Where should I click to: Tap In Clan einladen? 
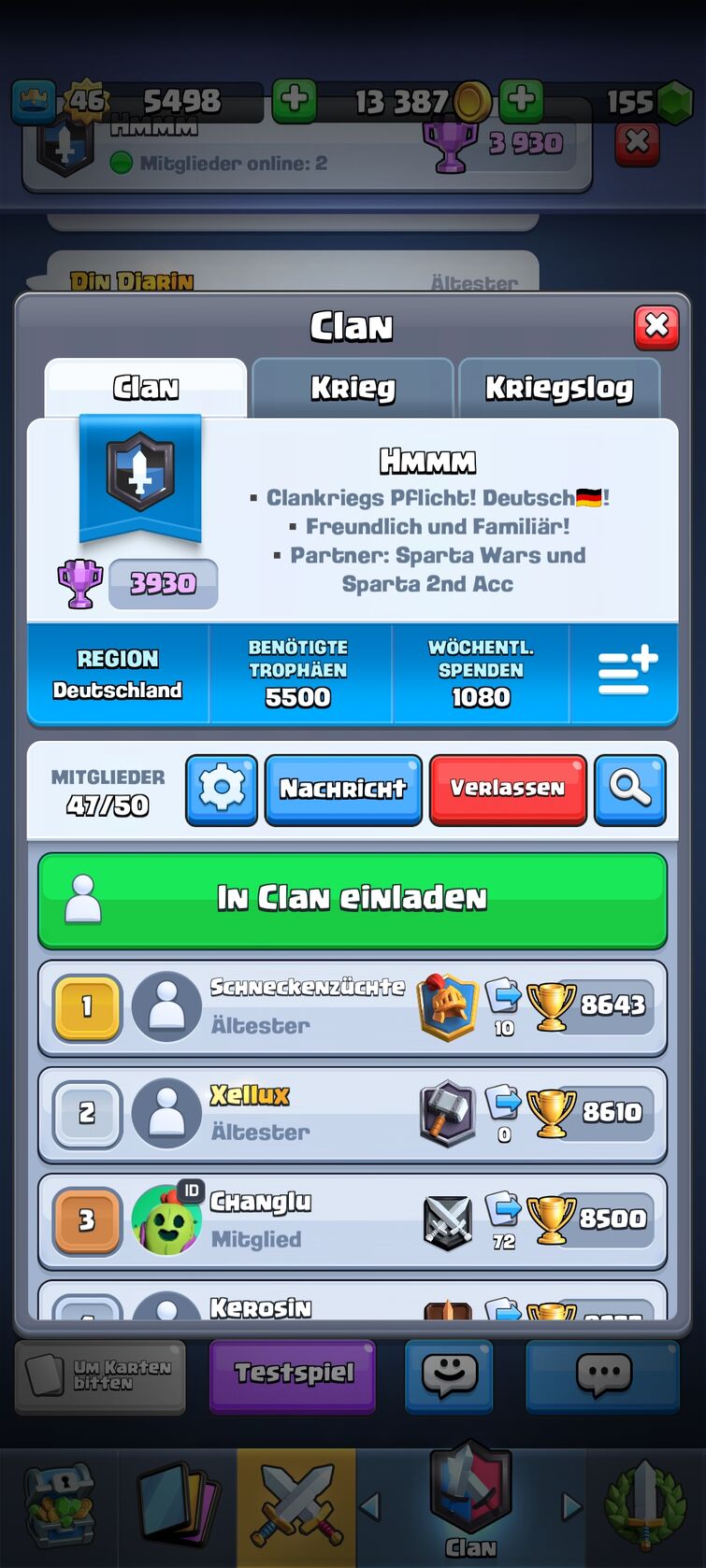[353, 899]
